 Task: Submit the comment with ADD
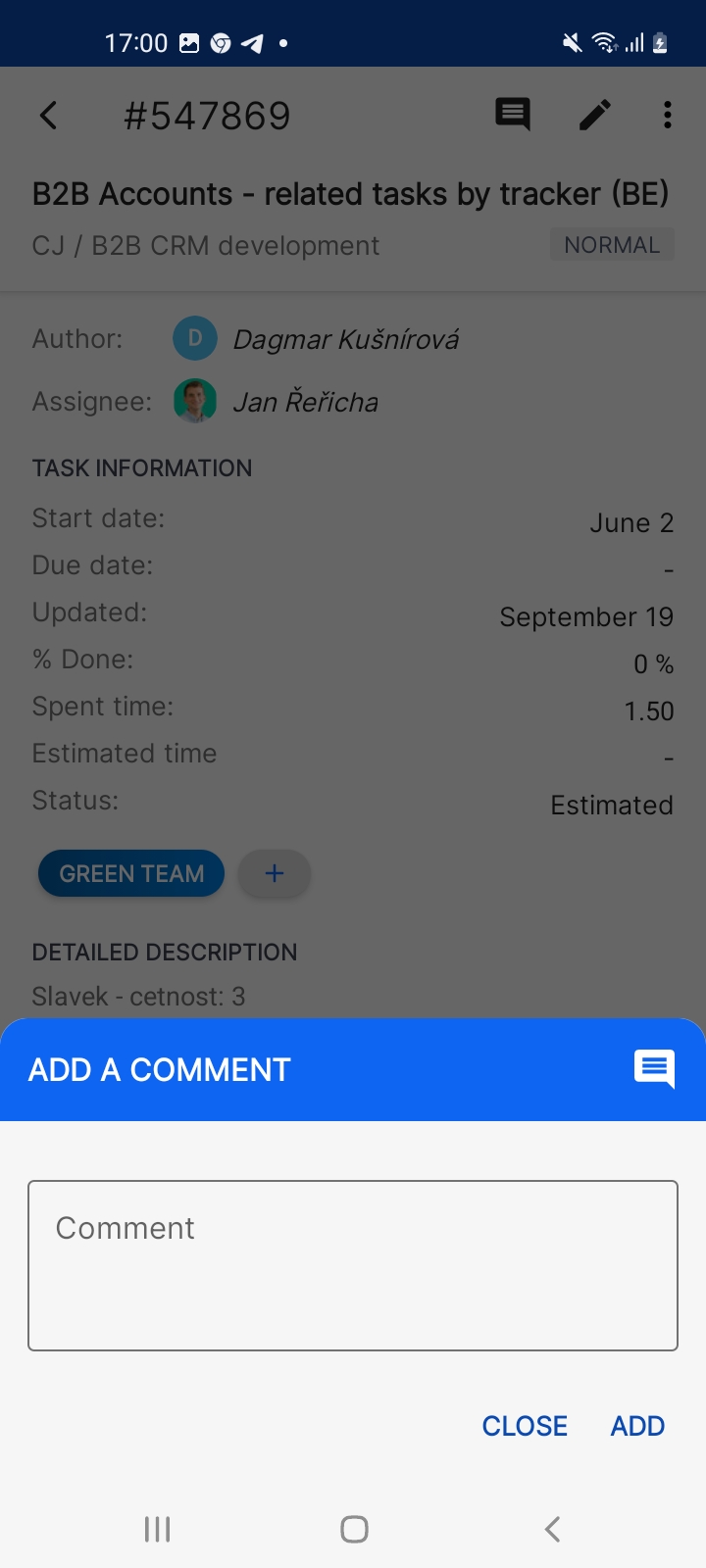pyautogui.click(x=637, y=1426)
